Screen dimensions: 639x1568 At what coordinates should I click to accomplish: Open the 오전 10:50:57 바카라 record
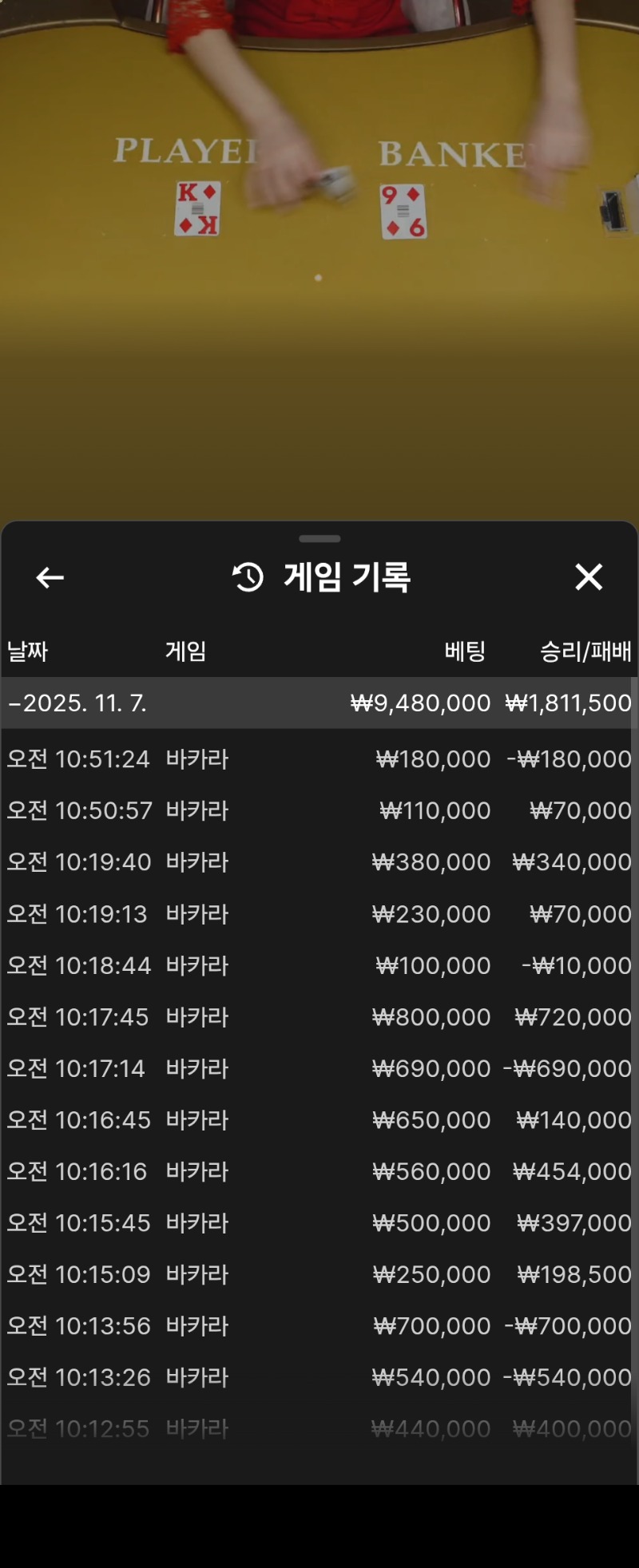318,810
